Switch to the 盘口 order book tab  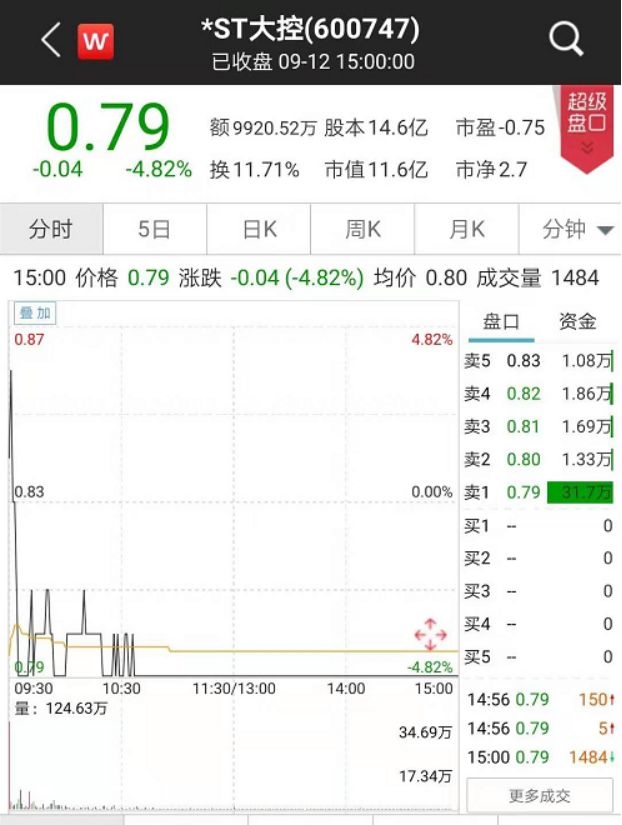click(501, 322)
